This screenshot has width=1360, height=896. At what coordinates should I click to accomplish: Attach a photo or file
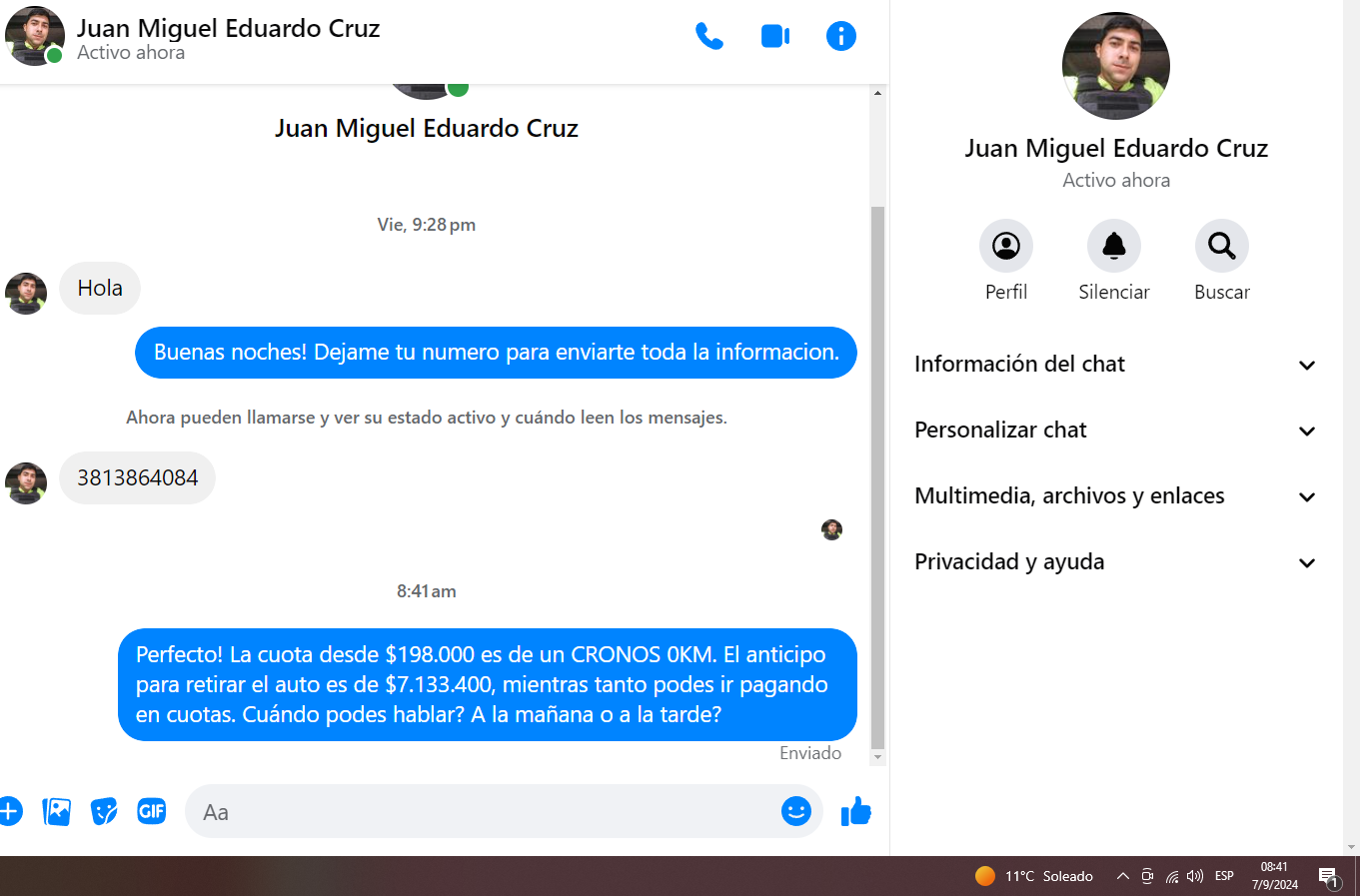coord(57,811)
